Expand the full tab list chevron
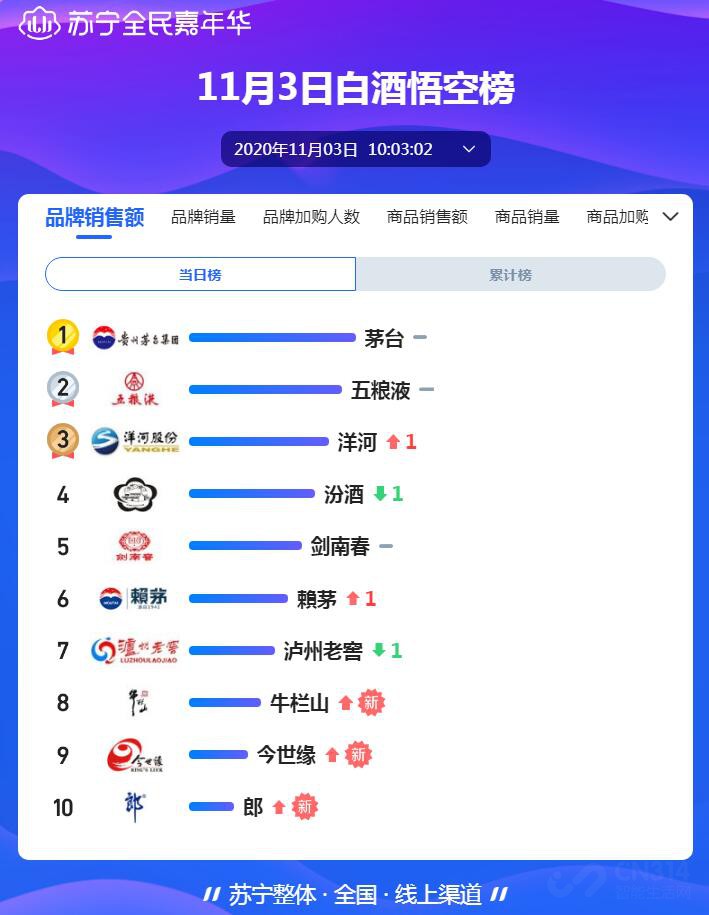Viewport: 709px width, 915px height. (x=671, y=216)
